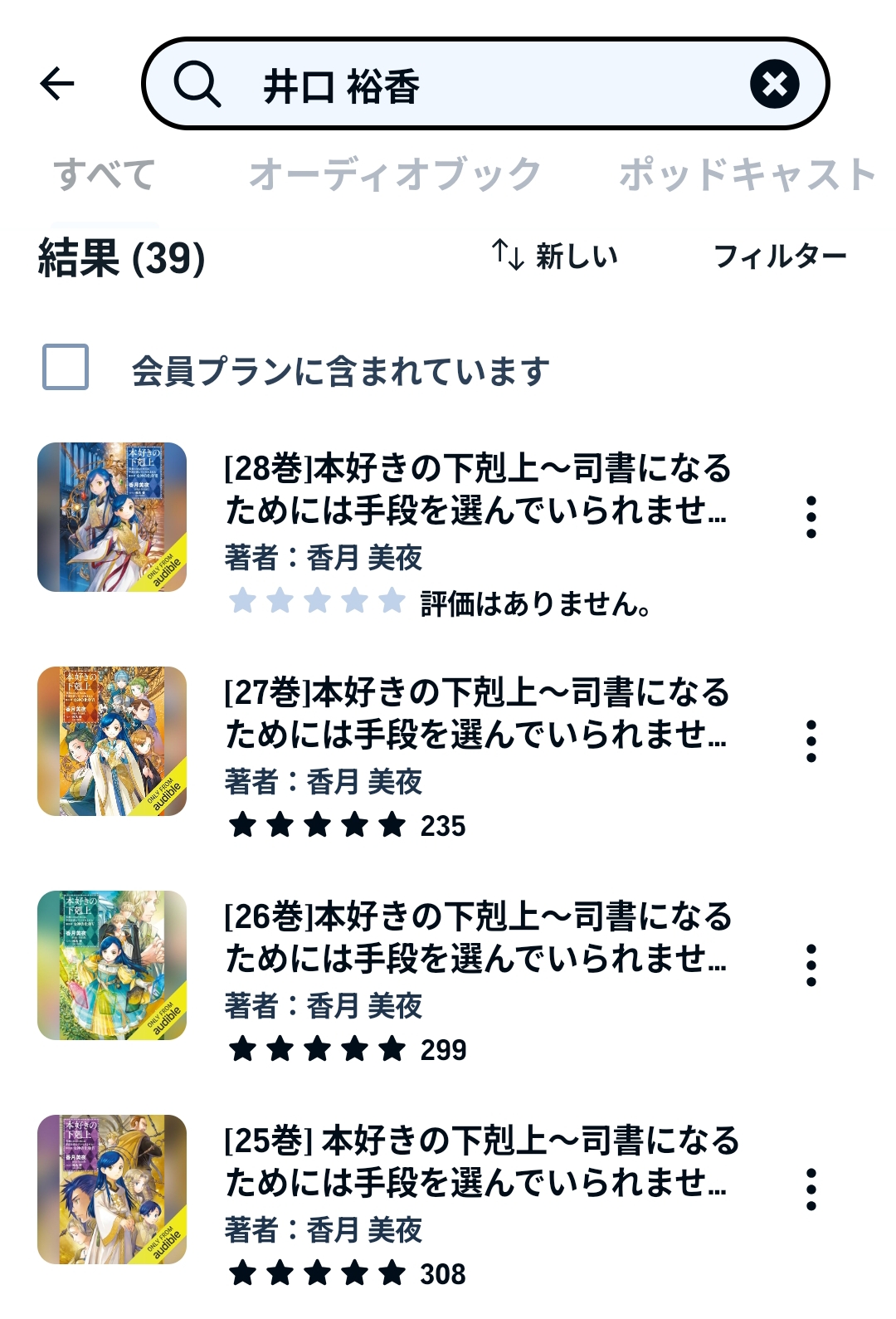Open the 新しい sort options
Viewport: 896px width, 1319px height.
coord(555,256)
